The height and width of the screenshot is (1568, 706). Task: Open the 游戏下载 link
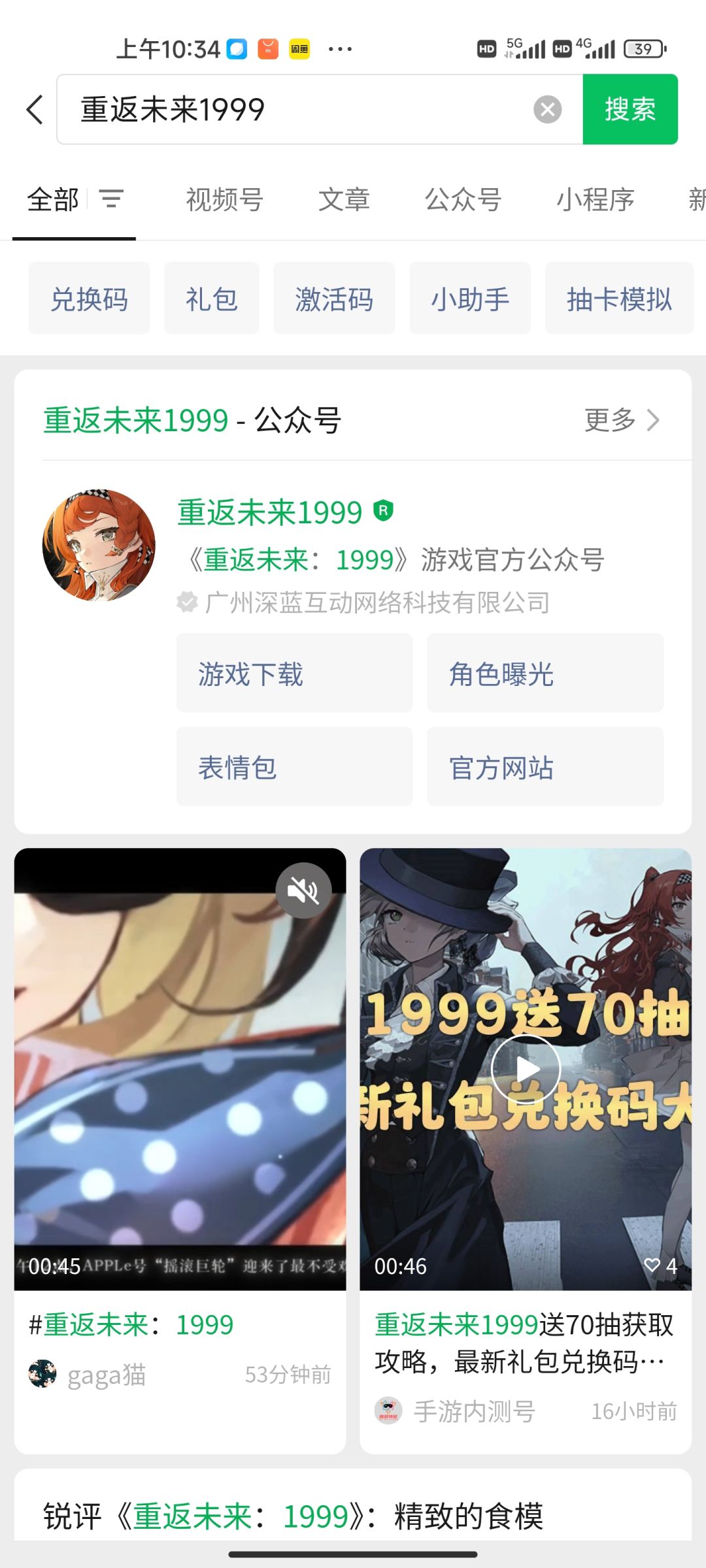tap(294, 674)
